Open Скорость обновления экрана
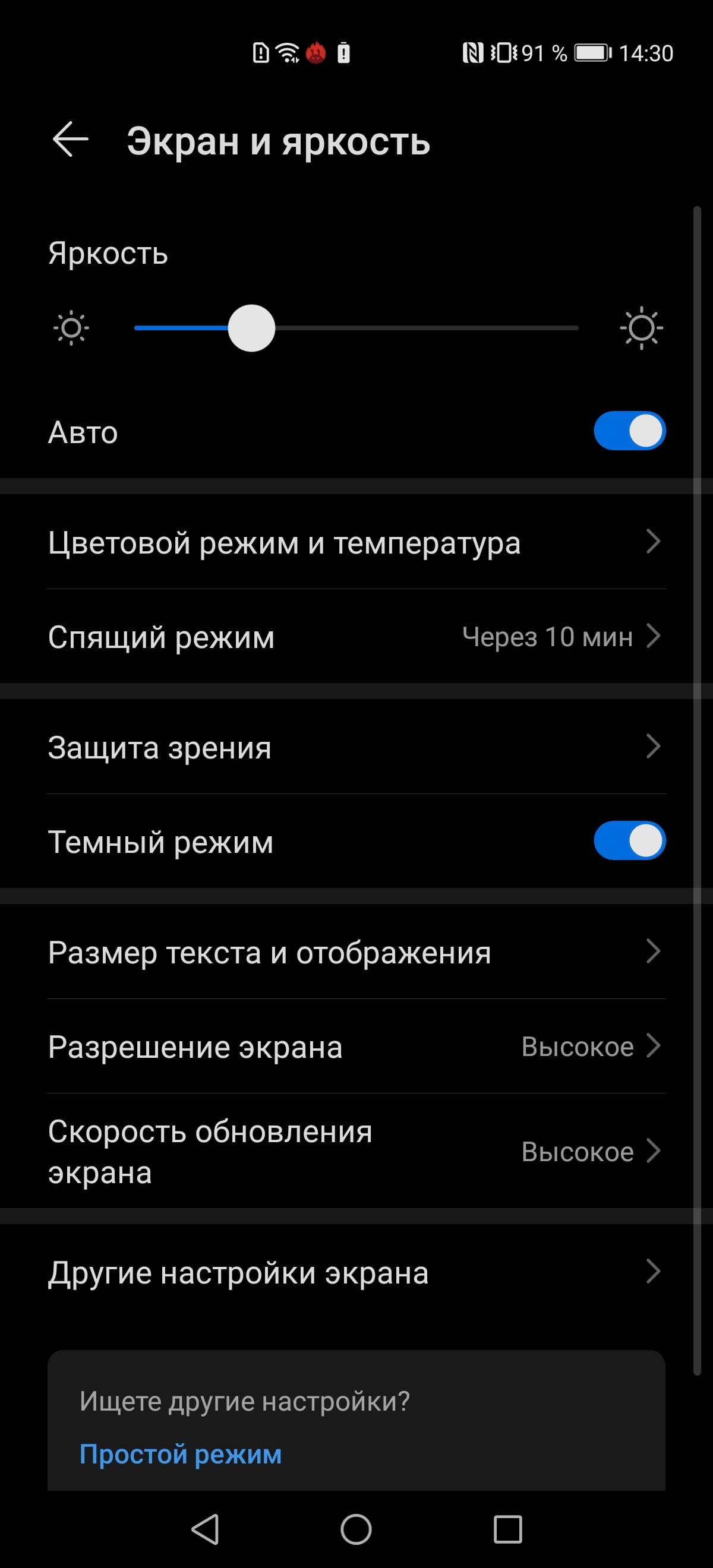Image resolution: width=713 pixels, height=1568 pixels. click(x=356, y=1151)
